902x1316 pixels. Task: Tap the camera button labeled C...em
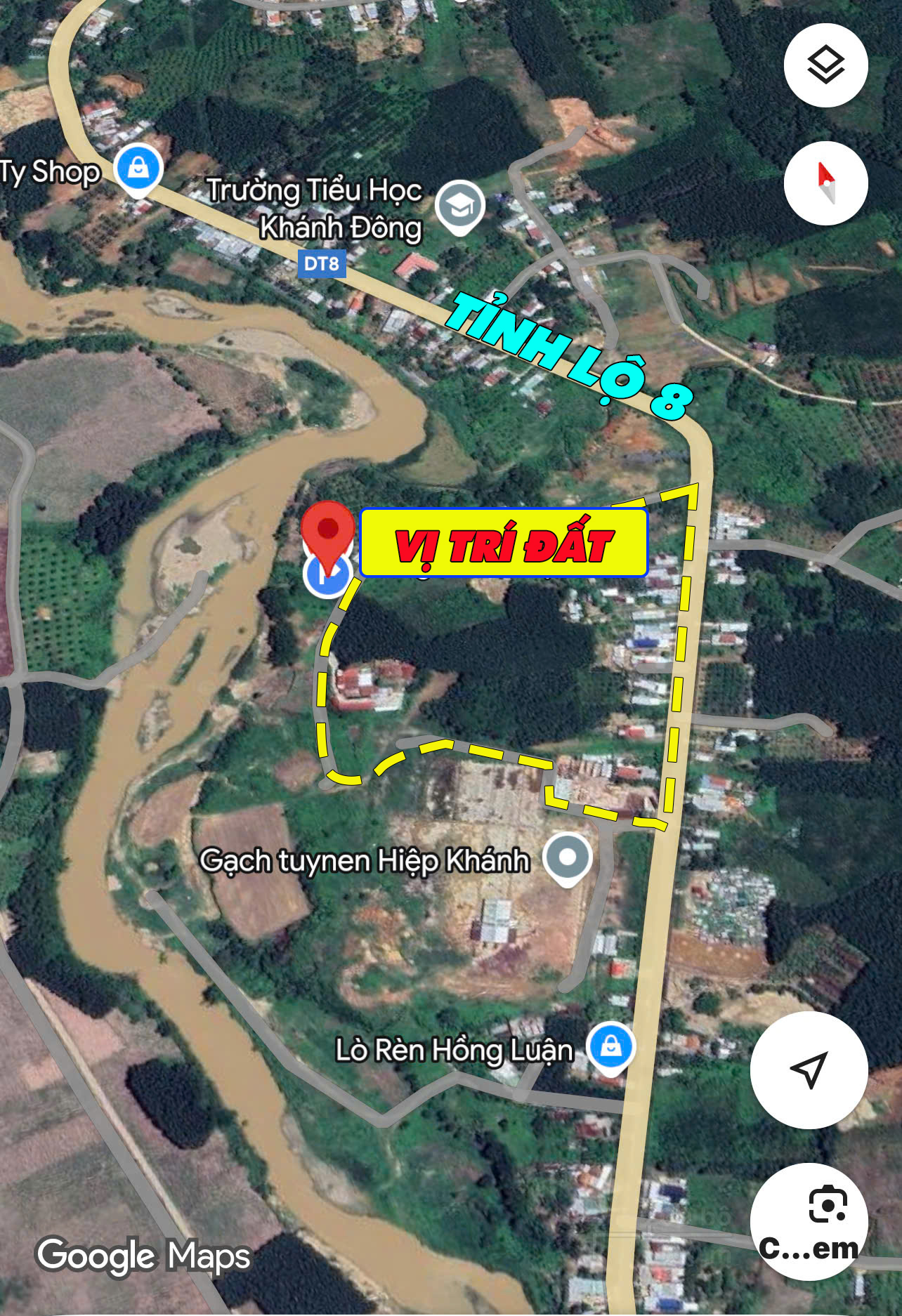tap(809, 1221)
